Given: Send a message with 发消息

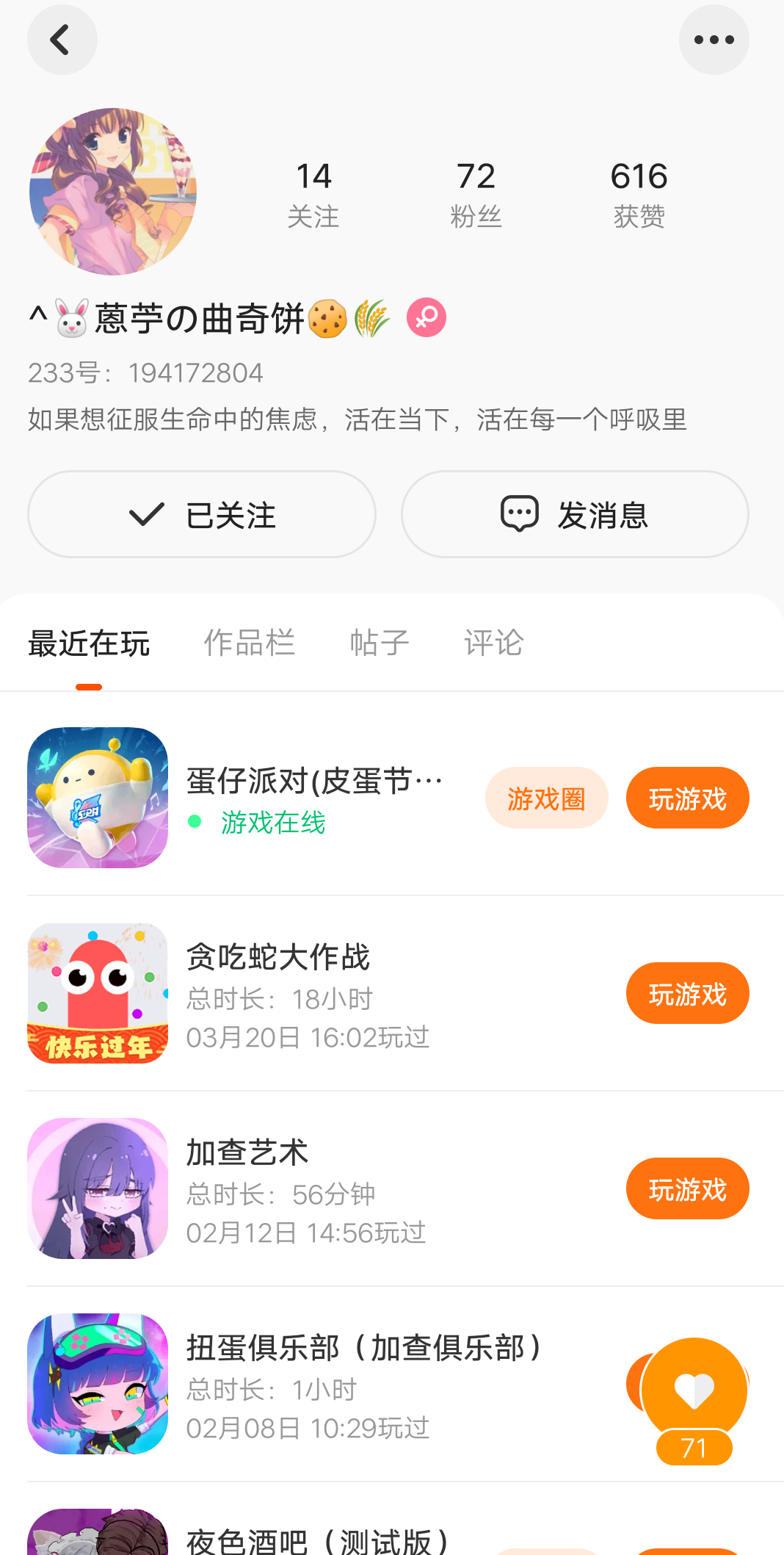Looking at the screenshot, I should [x=575, y=514].
